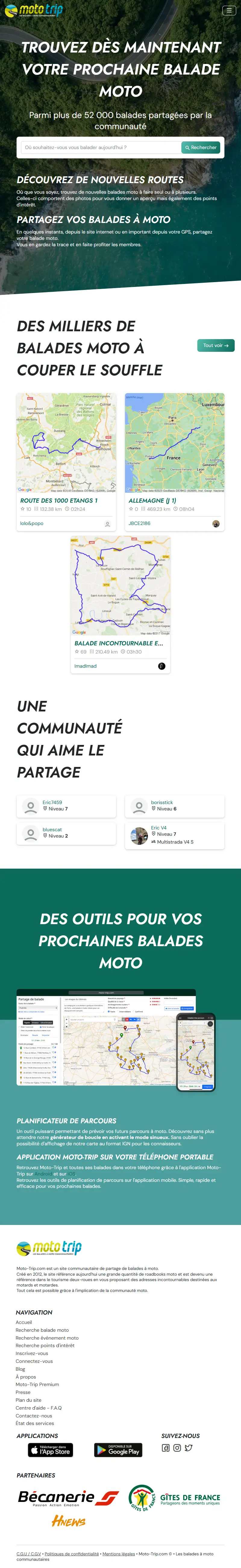Open the Instagram social icon

pyautogui.click(x=177, y=1448)
